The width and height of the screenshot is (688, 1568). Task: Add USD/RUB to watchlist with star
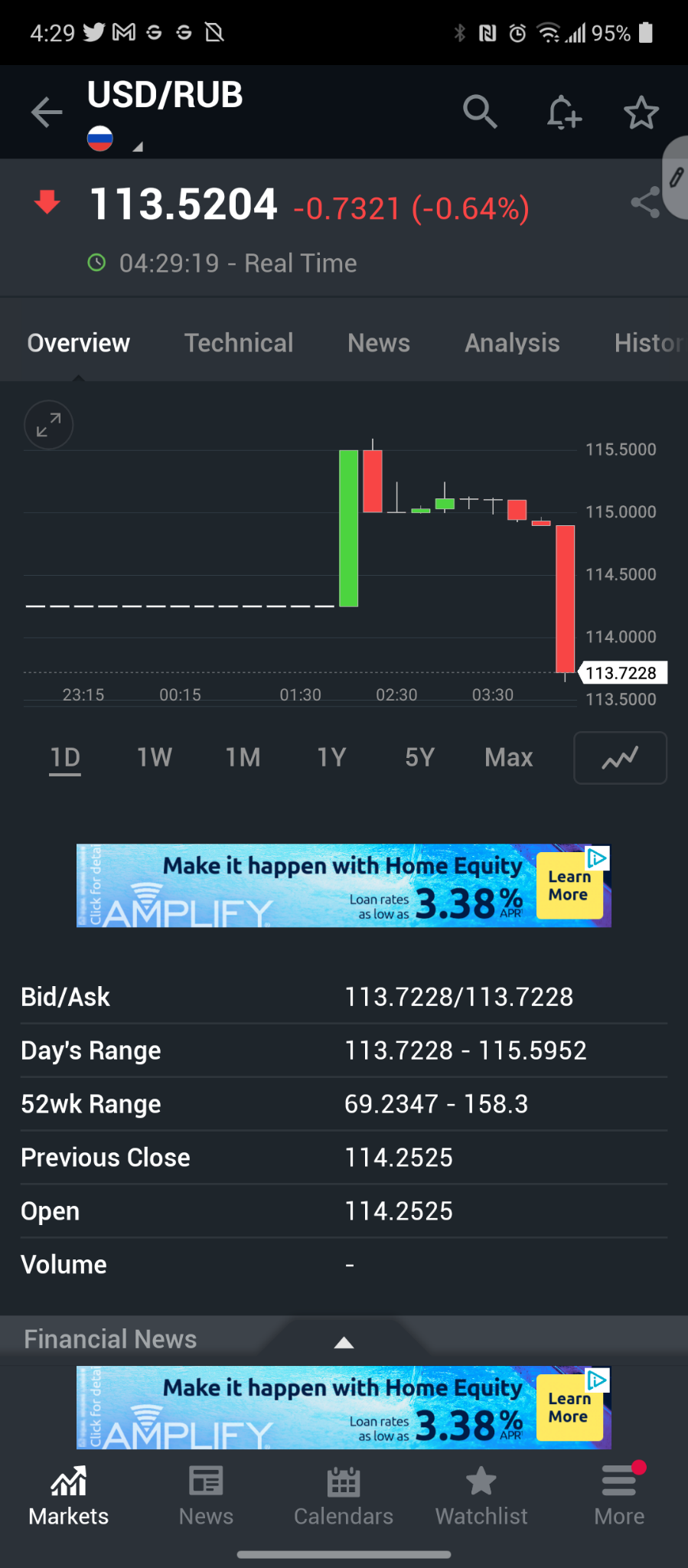click(x=641, y=113)
